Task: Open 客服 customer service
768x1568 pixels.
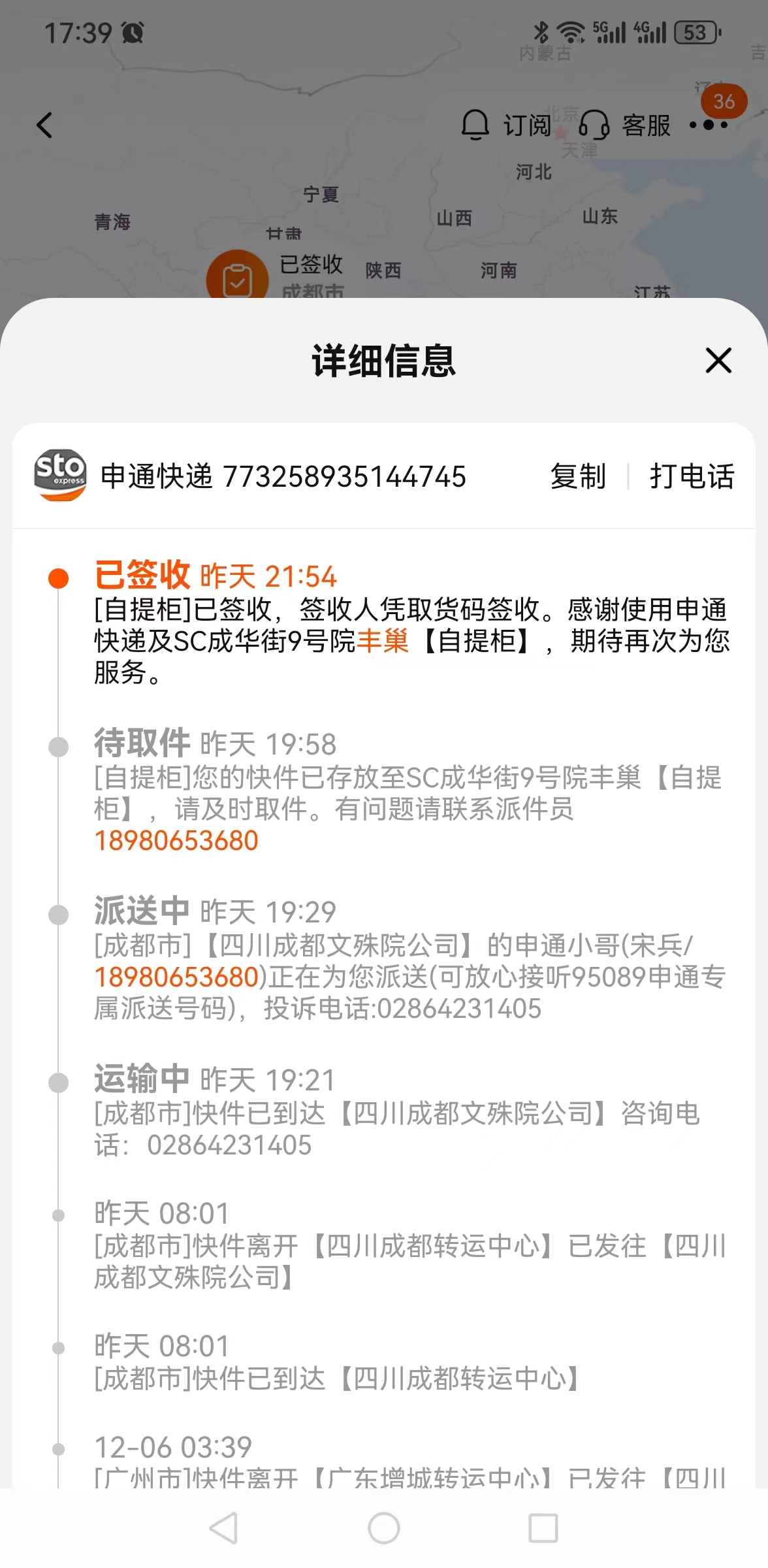Action: click(x=625, y=124)
